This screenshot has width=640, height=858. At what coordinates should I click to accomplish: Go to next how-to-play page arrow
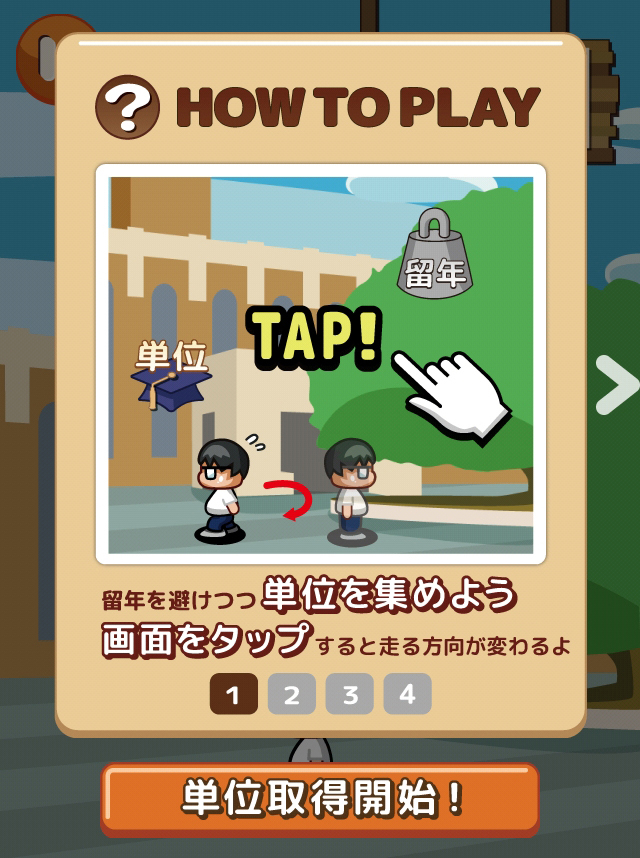coord(617,385)
